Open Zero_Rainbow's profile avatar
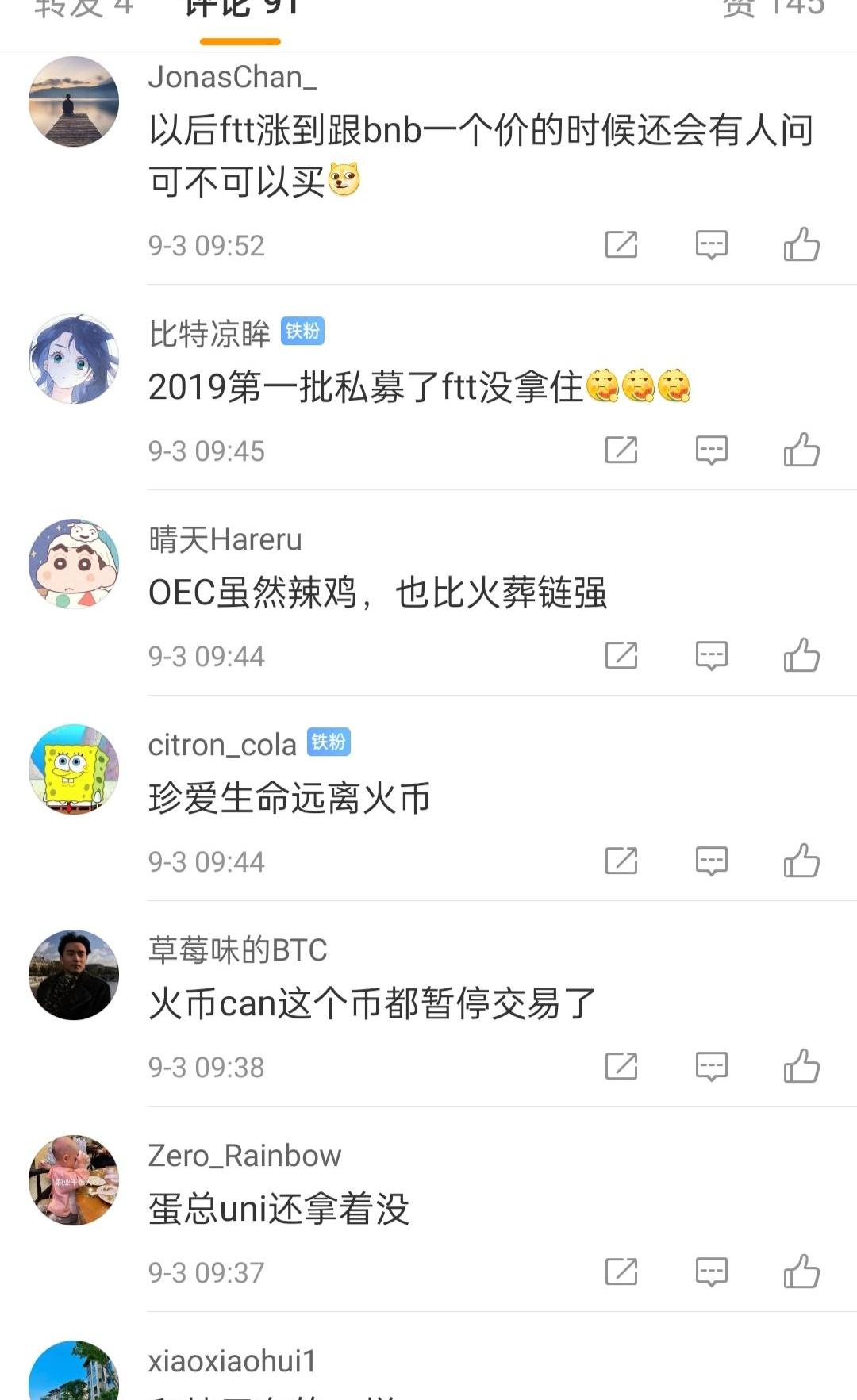This screenshot has width=857, height=1400. 74,1180
